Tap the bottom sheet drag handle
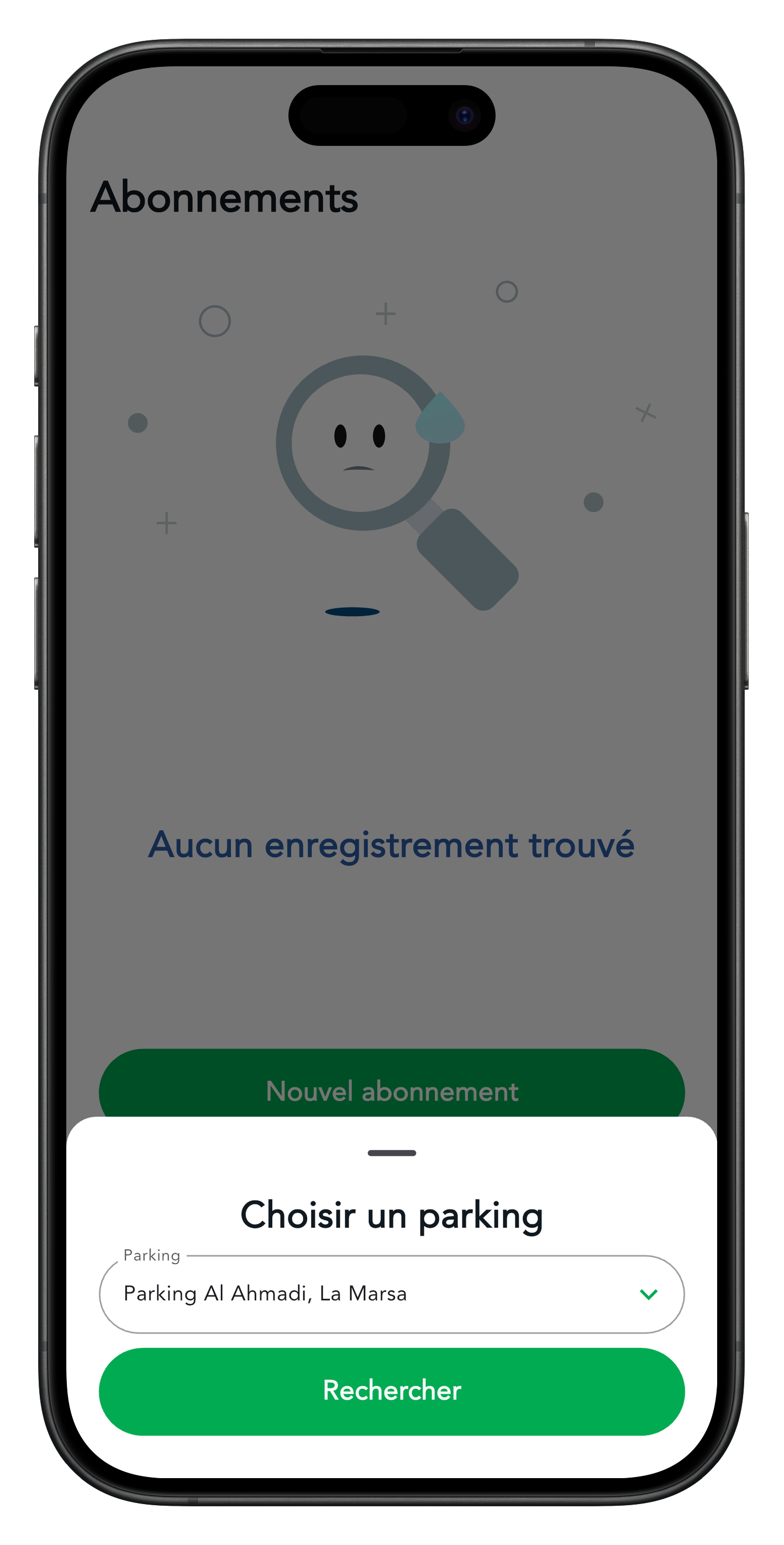Image resolution: width=784 pixels, height=1545 pixels. 391,1153
